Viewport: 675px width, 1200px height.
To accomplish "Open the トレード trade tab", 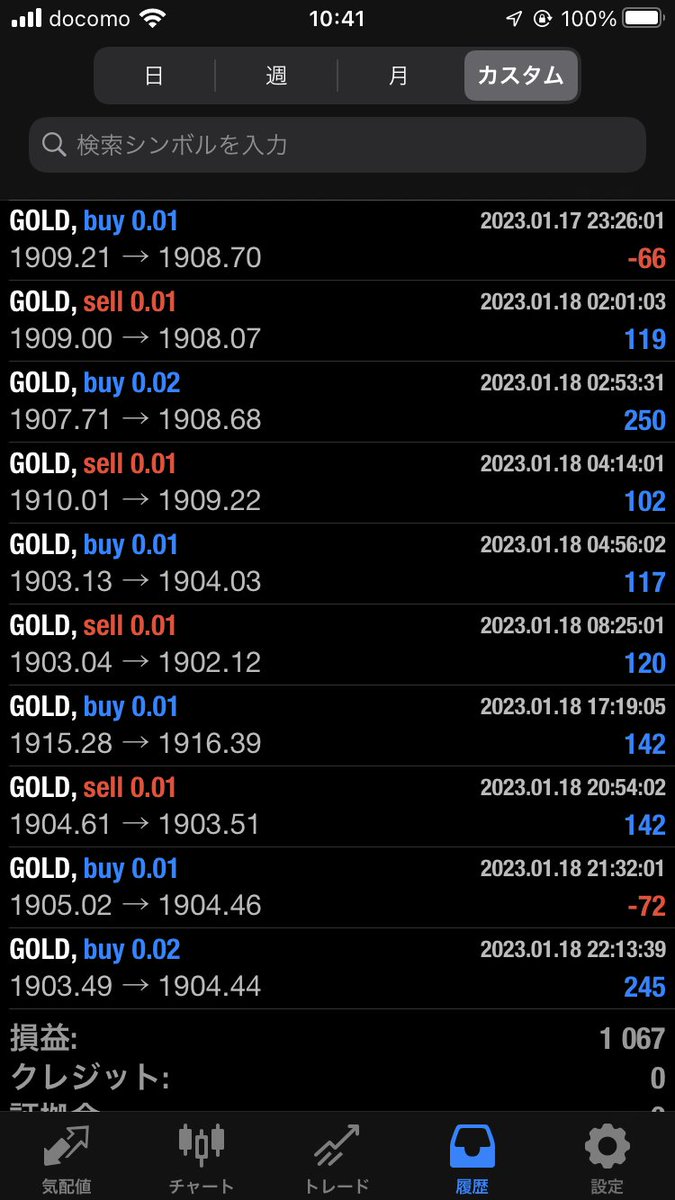I will point(337,1158).
